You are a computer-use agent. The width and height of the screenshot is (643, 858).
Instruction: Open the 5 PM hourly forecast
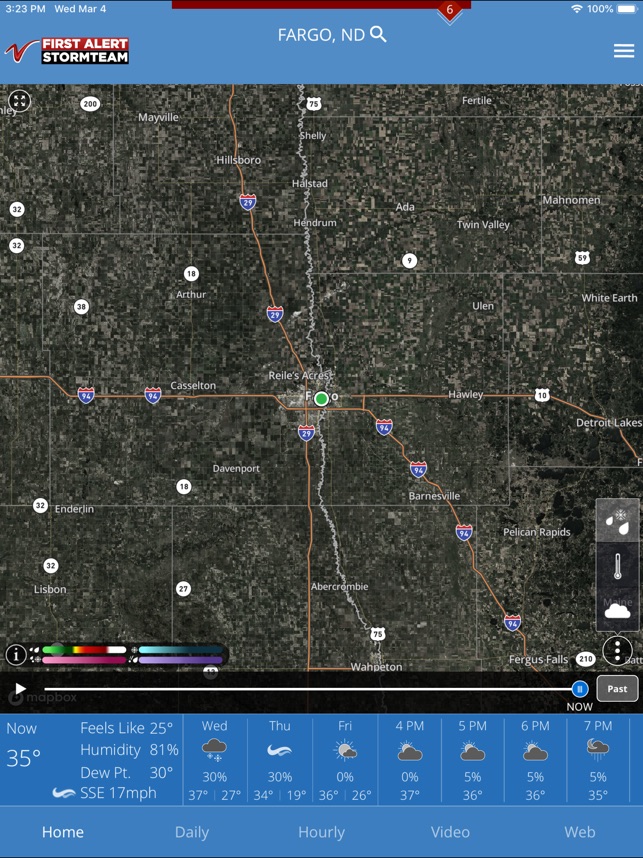(472, 760)
